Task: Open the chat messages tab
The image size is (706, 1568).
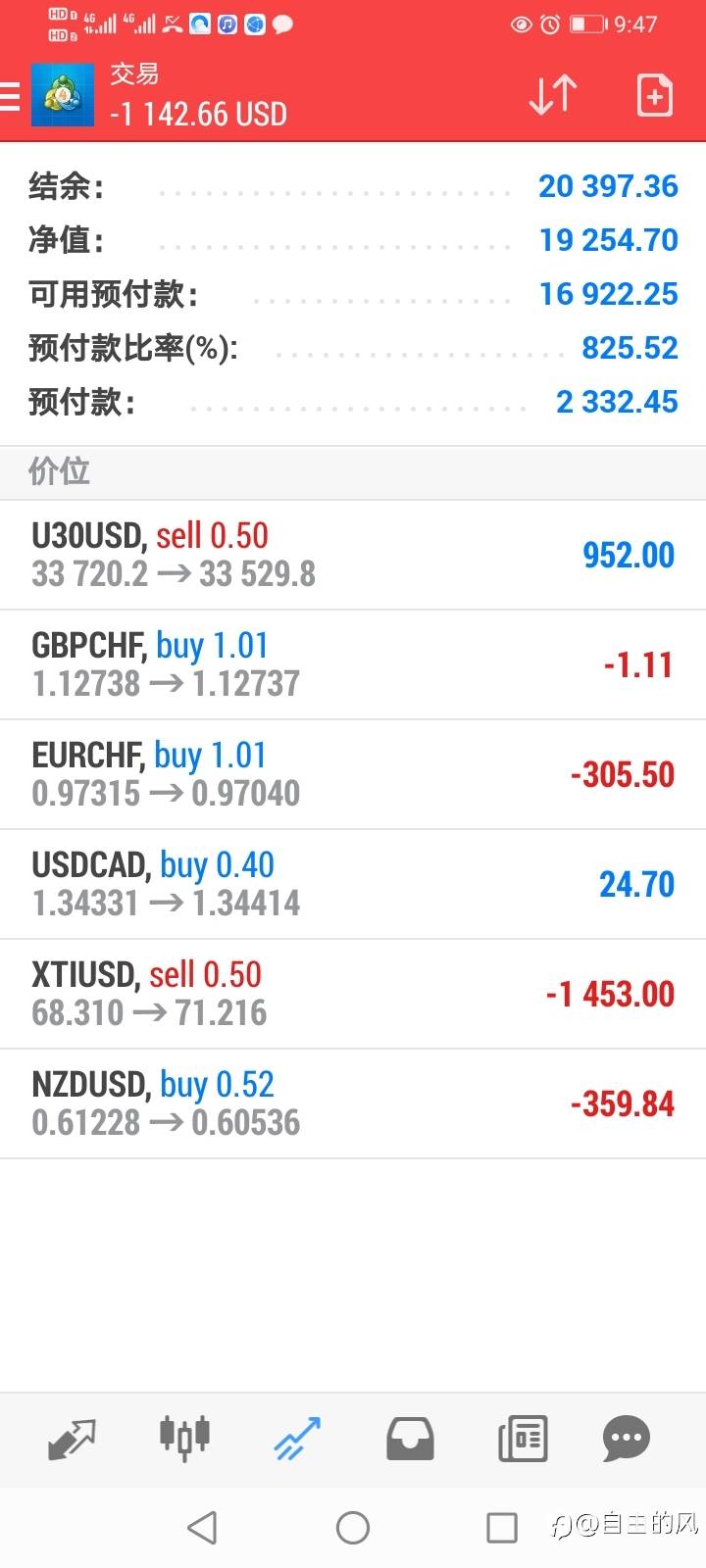Action: (626, 1439)
